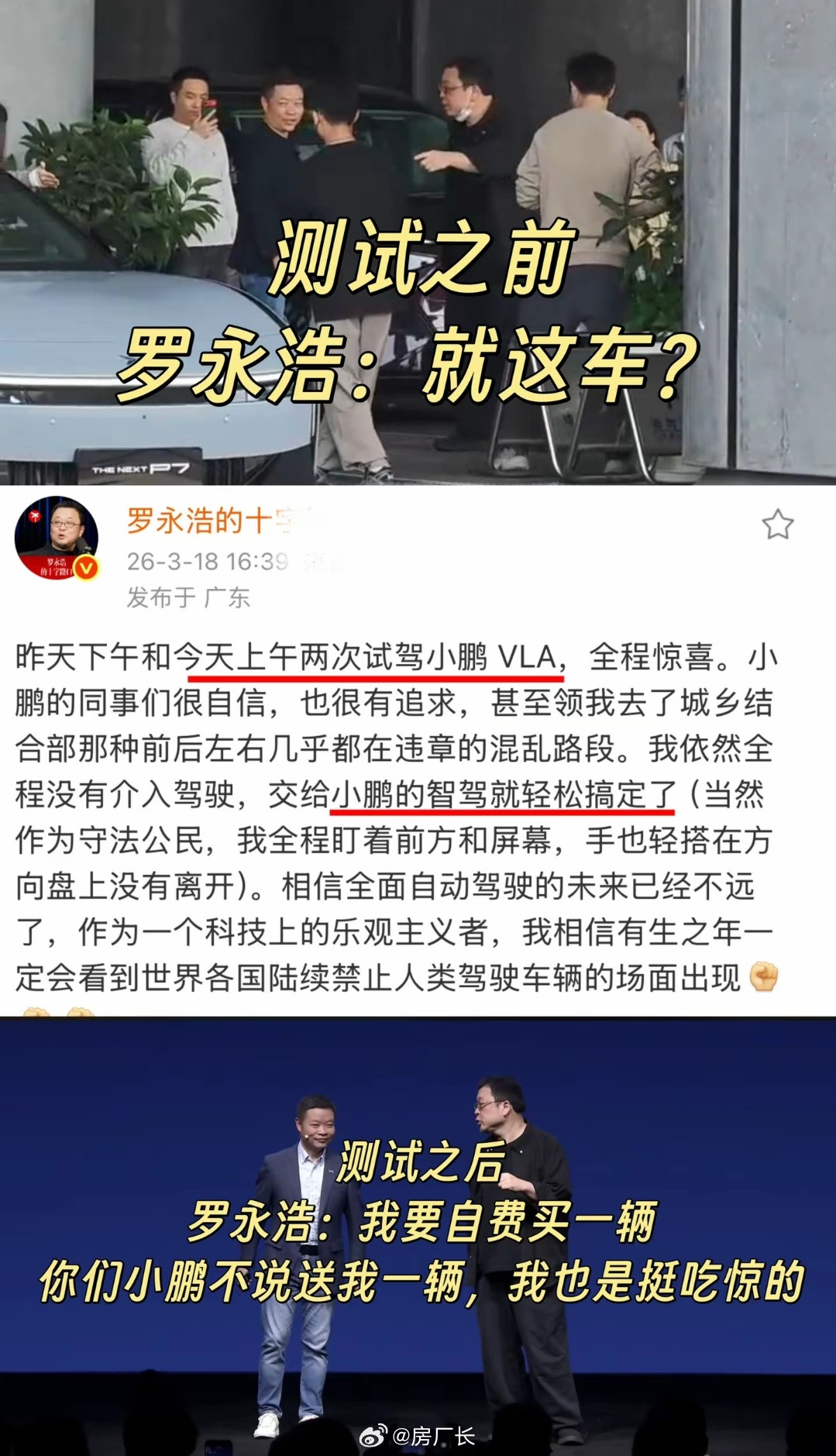Image resolution: width=836 pixels, height=1456 pixels.
Task: Click the star outline icon at top right of post
Action: 777,525
